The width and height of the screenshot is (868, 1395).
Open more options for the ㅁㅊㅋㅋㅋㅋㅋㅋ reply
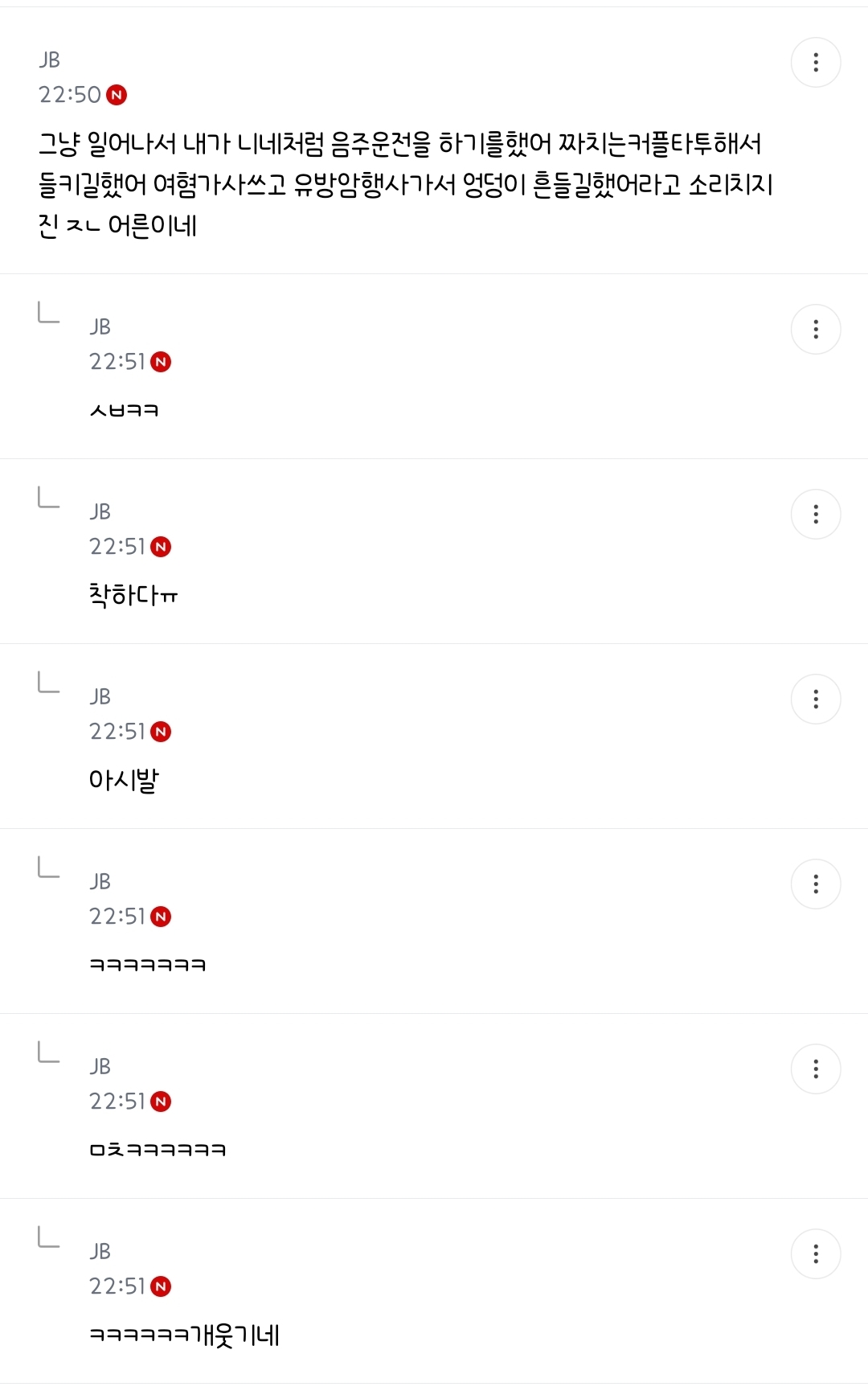816,1069
